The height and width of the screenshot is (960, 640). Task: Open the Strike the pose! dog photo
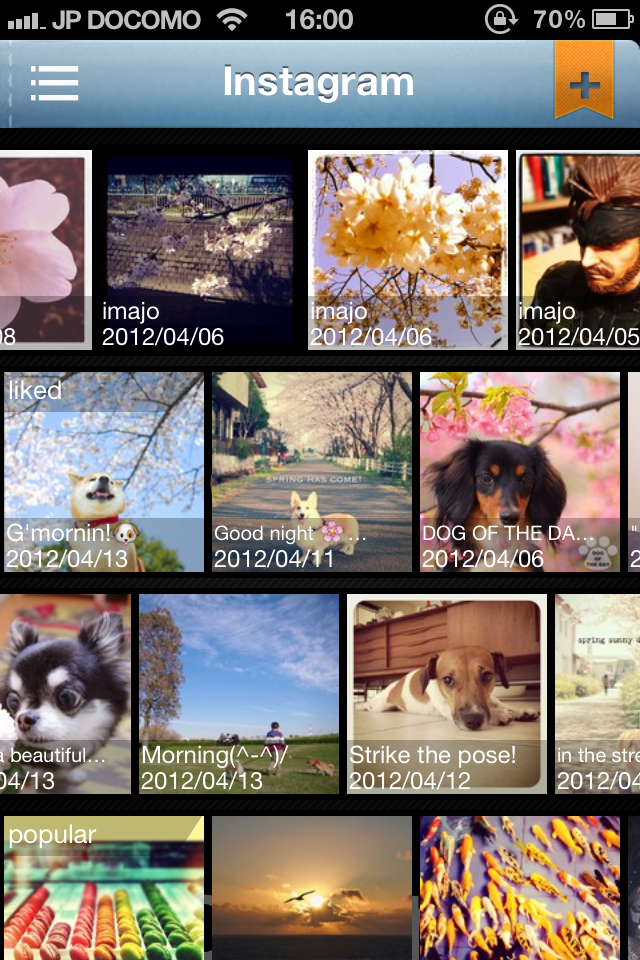click(447, 694)
